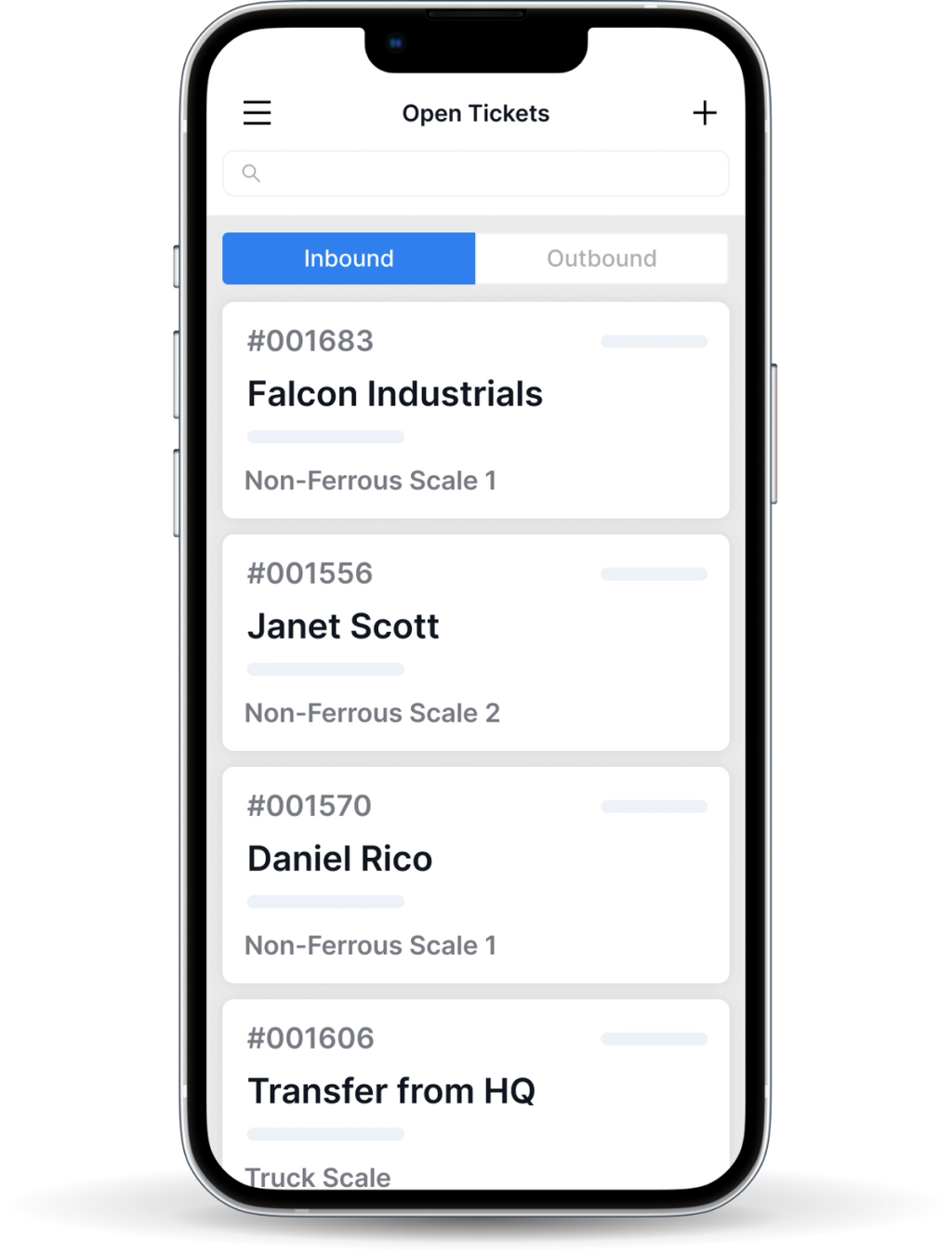Open the Transfer from HQ ticket
The image size is (952, 1252).
[x=476, y=1092]
